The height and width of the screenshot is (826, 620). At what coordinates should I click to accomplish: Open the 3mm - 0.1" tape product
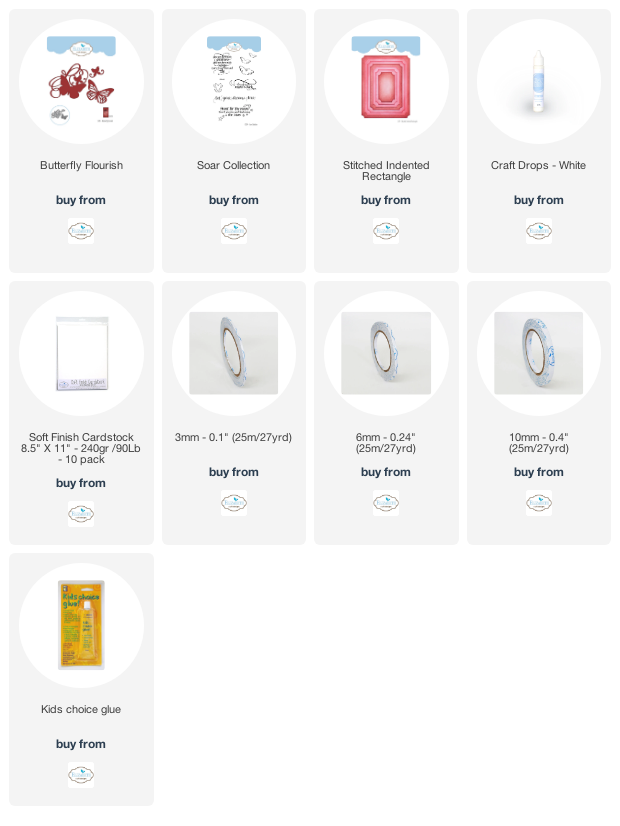(233, 353)
